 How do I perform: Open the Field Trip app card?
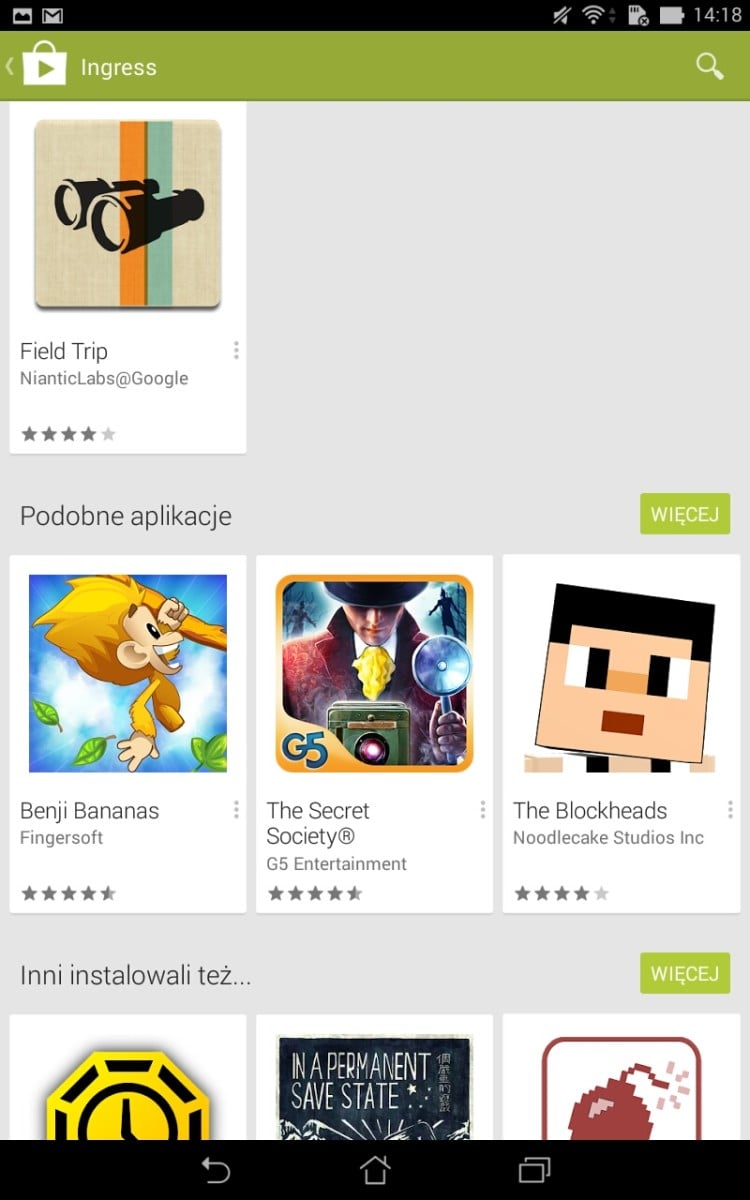click(x=128, y=277)
